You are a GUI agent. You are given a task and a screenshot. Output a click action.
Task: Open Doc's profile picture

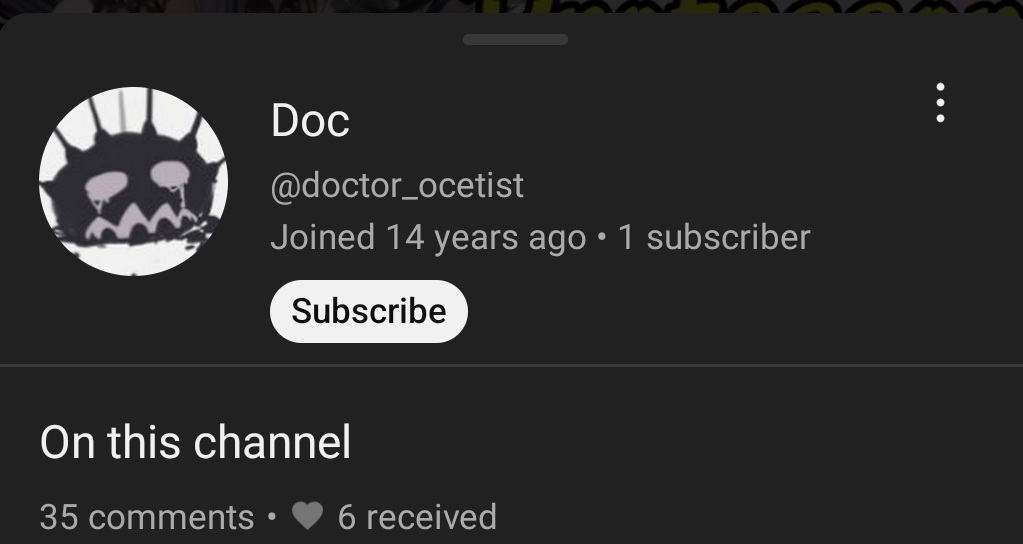[133, 181]
